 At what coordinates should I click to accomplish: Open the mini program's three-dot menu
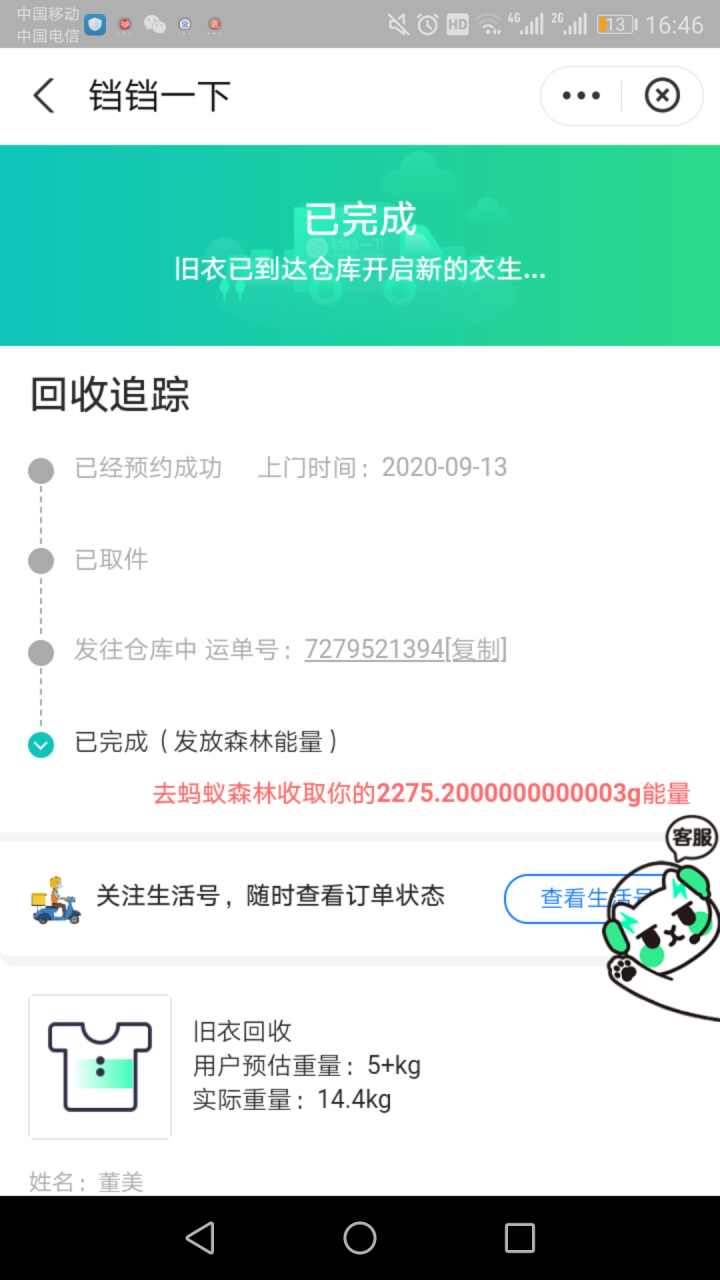581,96
